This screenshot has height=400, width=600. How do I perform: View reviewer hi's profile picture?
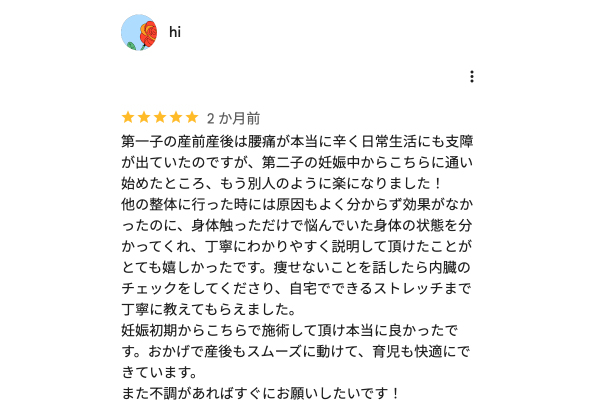click(139, 33)
